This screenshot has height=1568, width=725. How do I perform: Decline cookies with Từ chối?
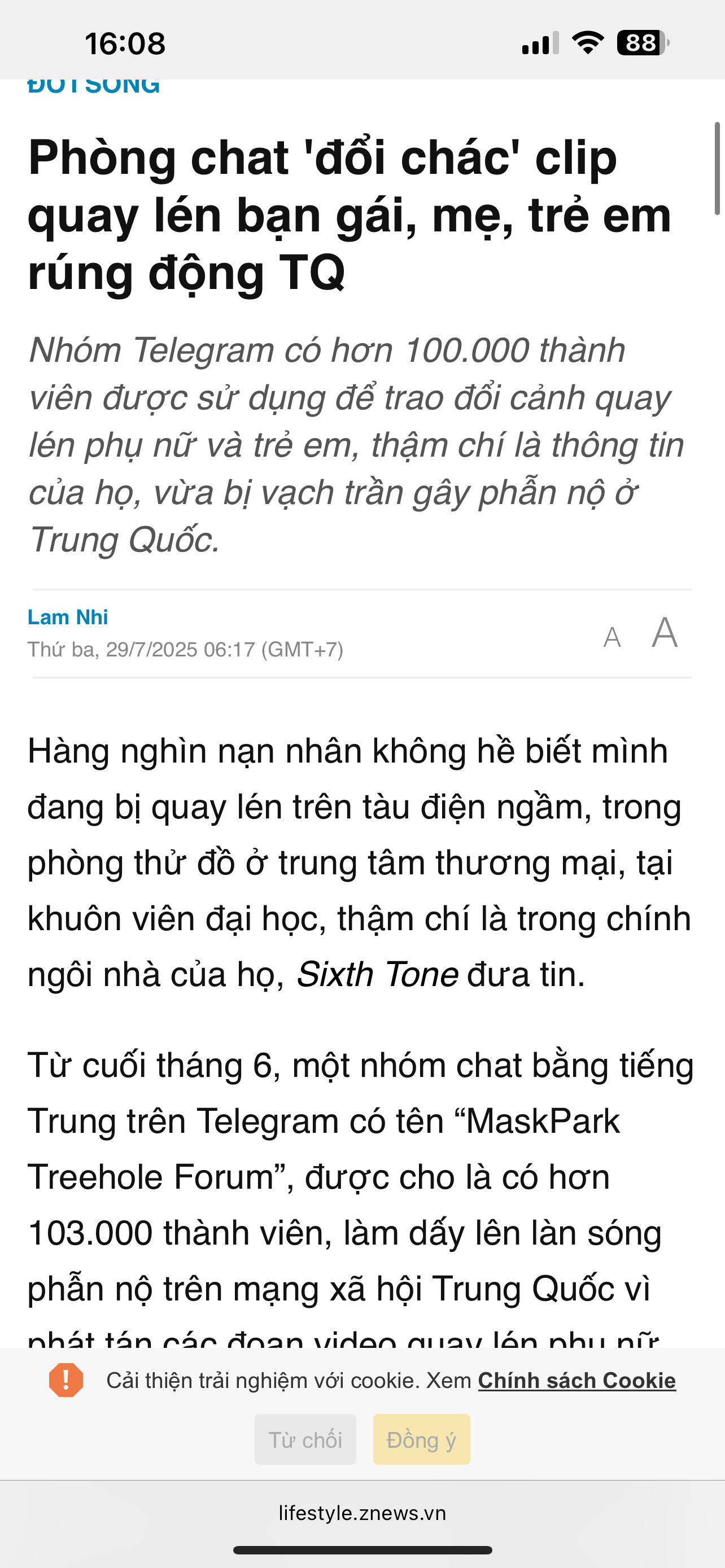[x=305, y=1439]
